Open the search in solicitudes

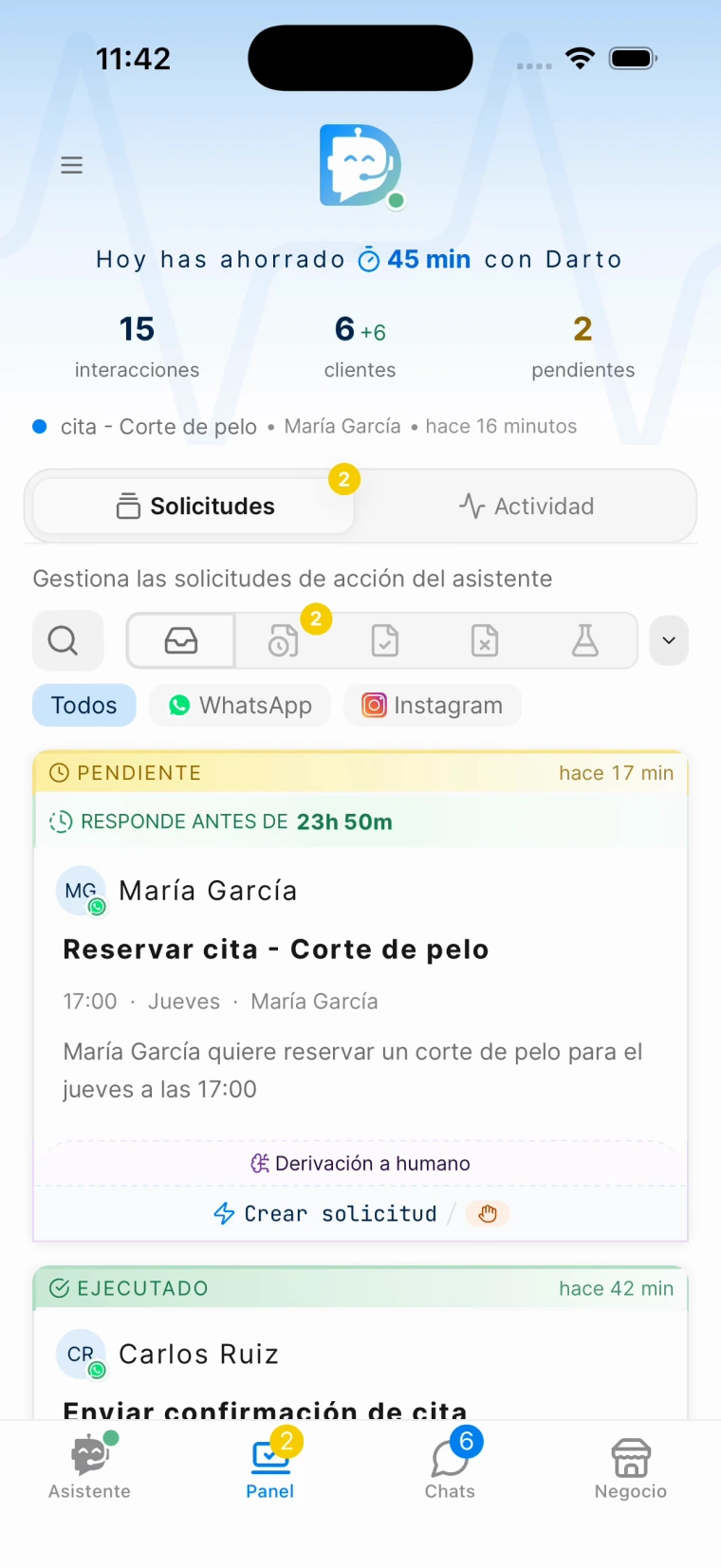(66, 640)
